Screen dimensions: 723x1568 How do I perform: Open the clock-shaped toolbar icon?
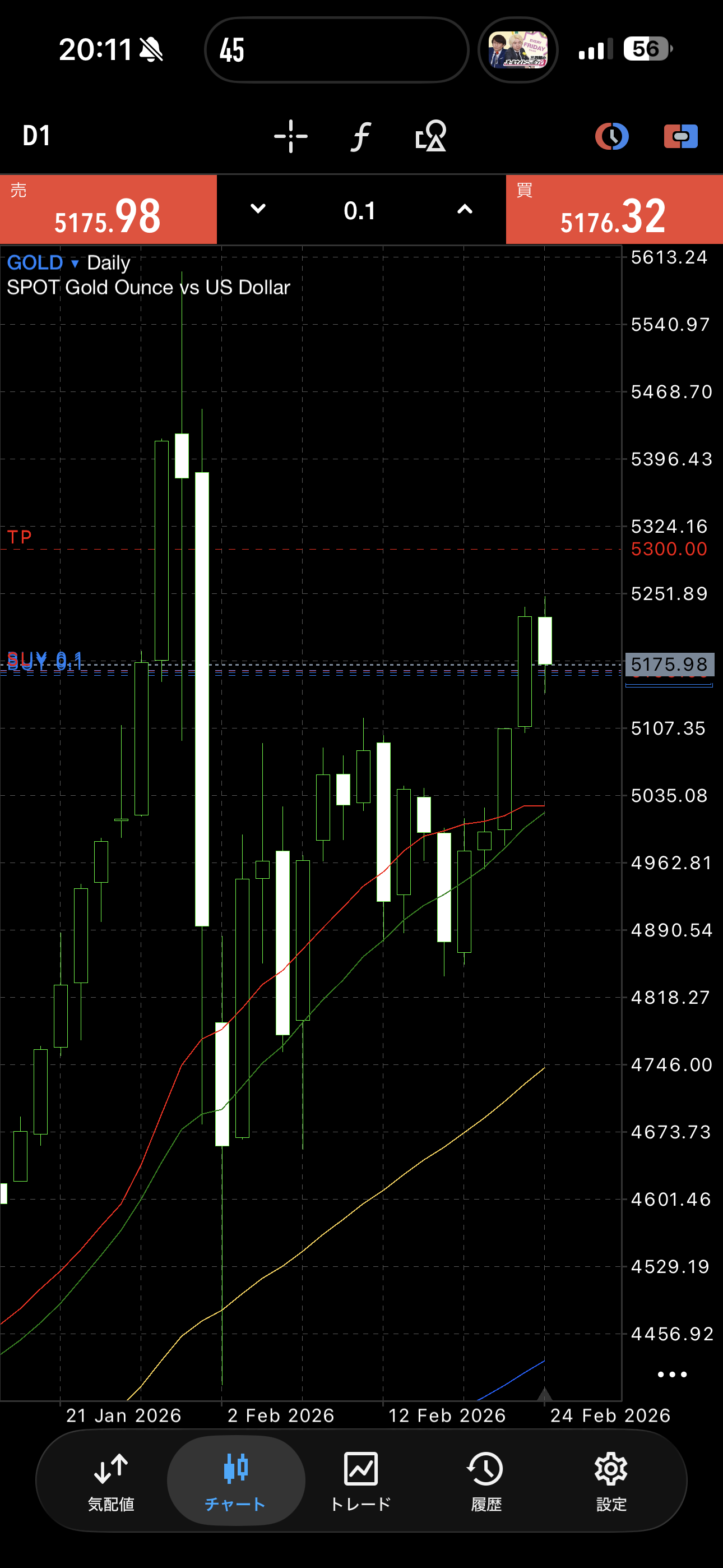click(611, 136)
